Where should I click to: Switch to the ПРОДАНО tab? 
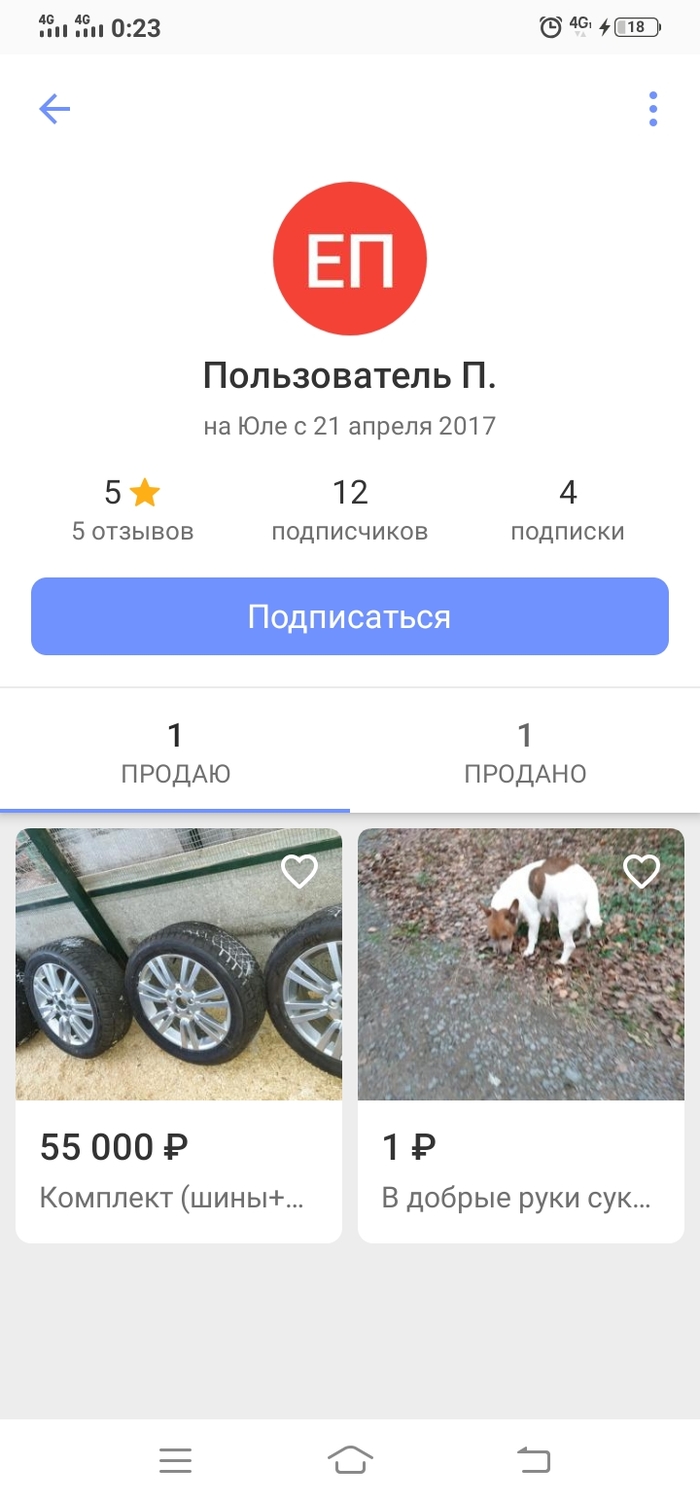coord(524,753)
